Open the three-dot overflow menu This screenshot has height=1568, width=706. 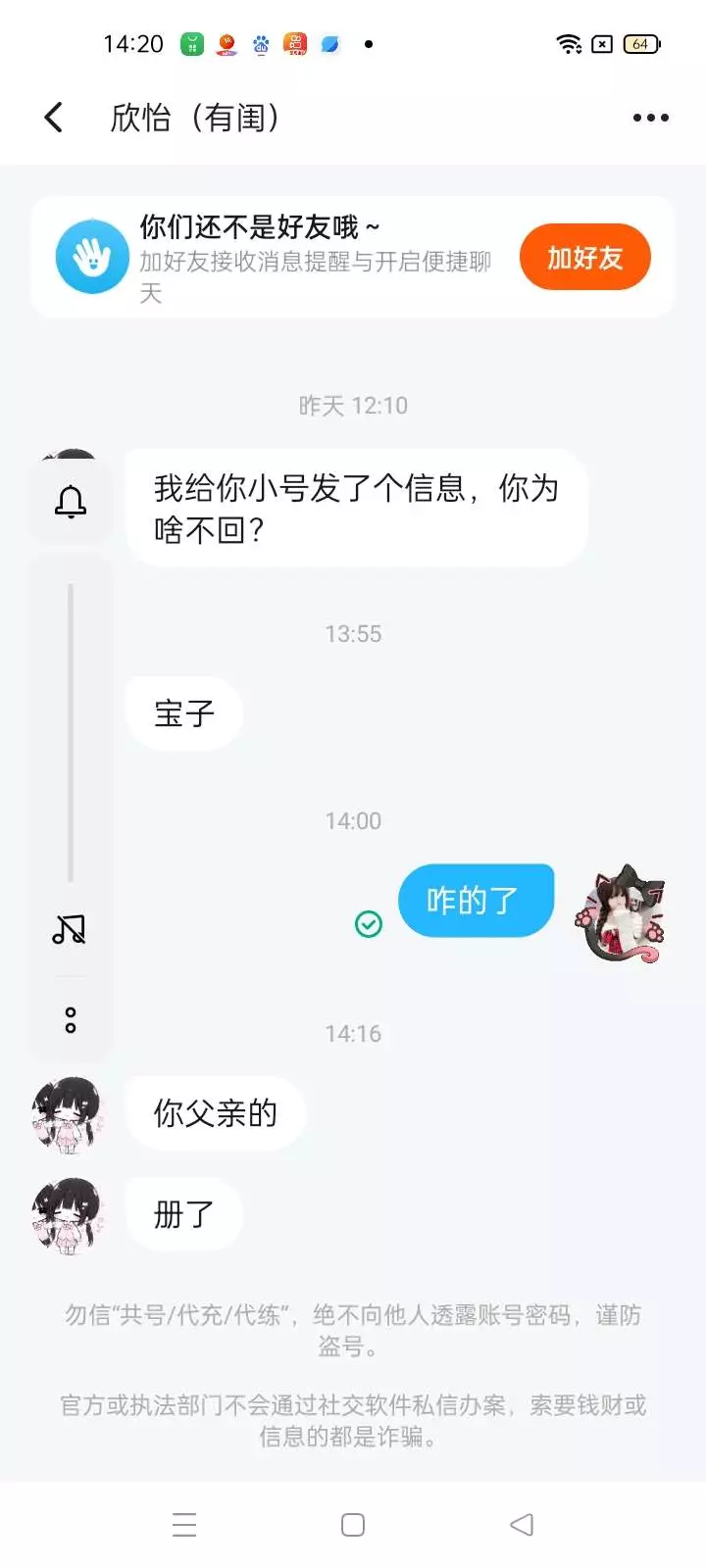click(650, 118)
